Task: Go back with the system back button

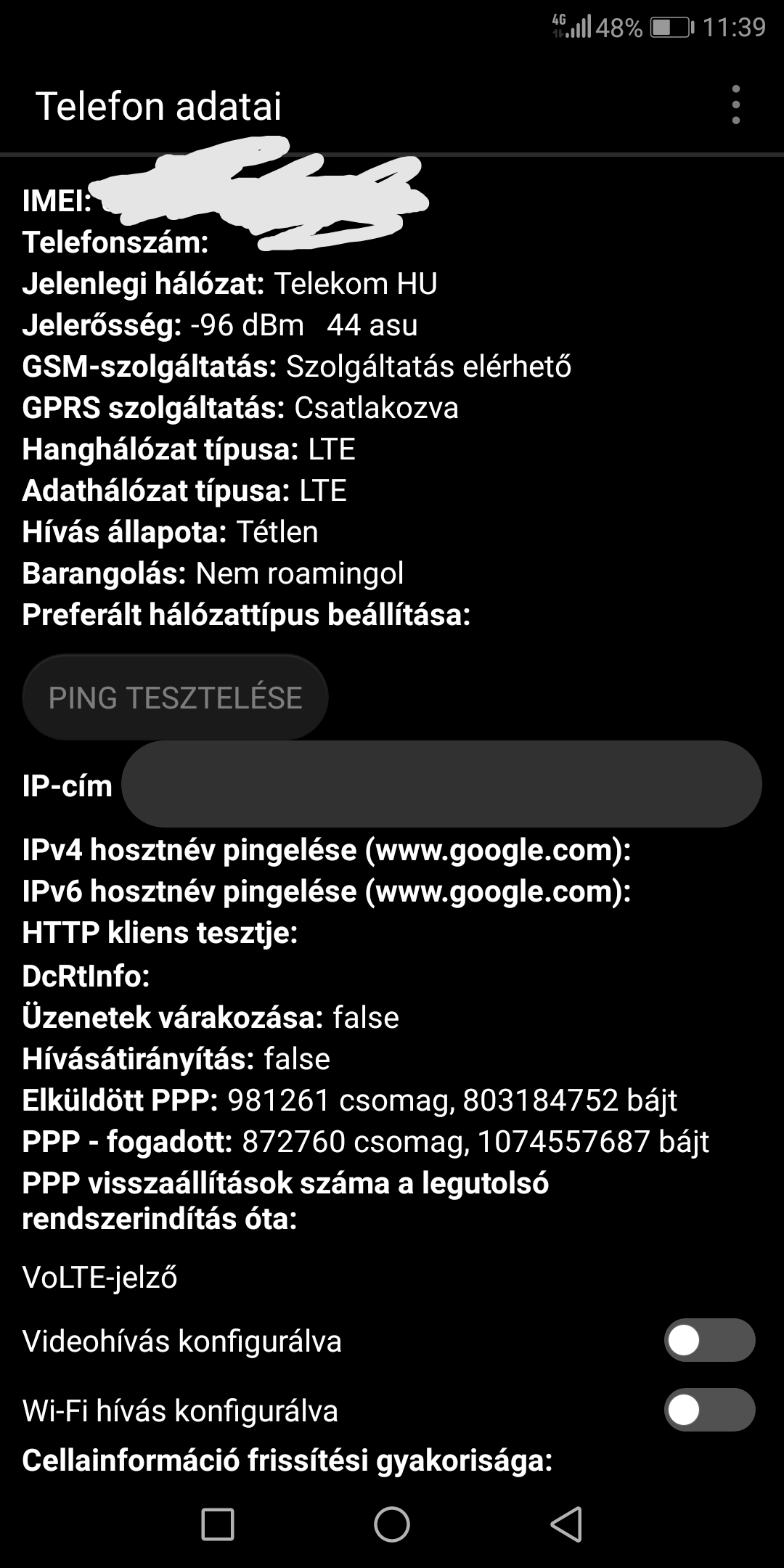Action: (x=566, y=1524)
